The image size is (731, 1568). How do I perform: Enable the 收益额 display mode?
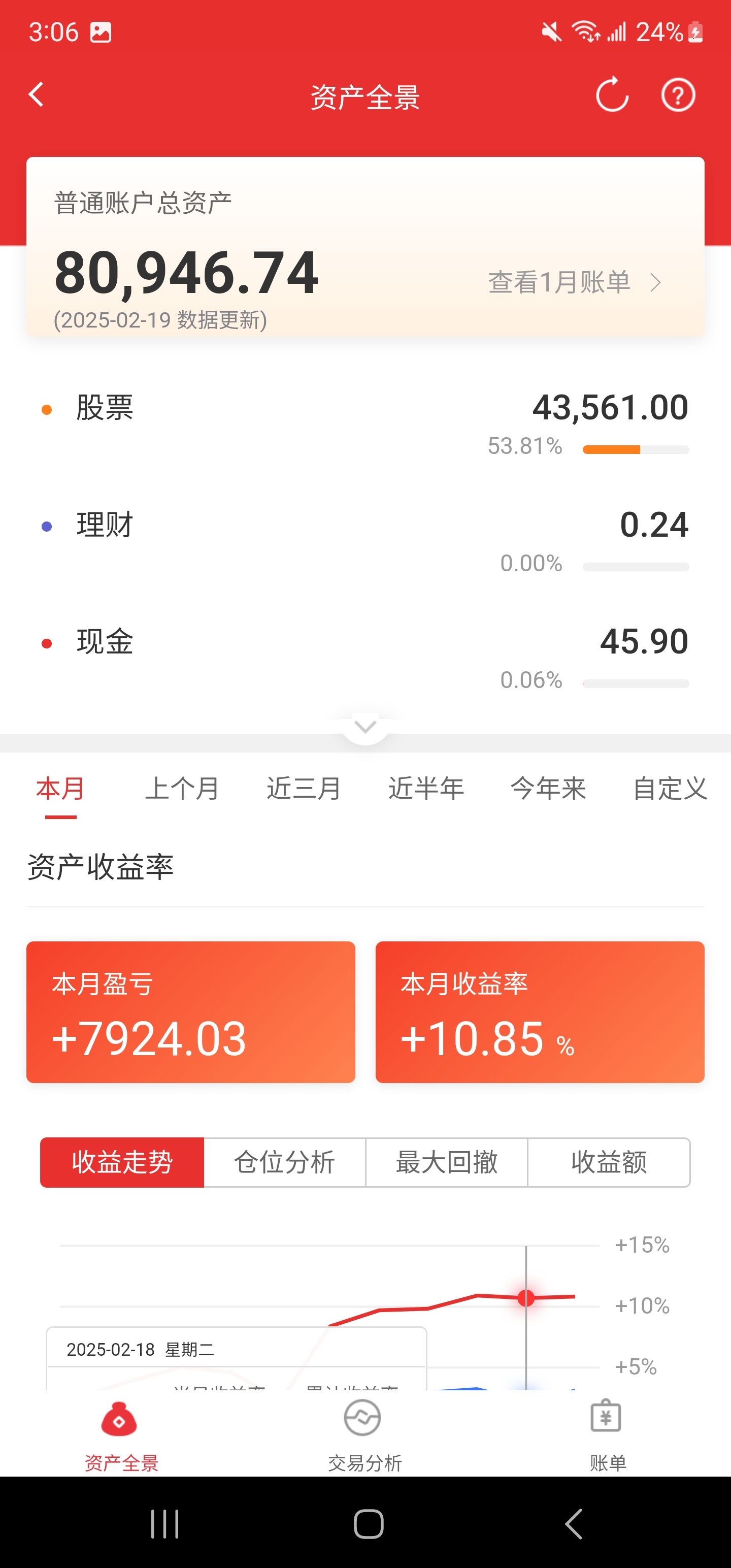[x=609, y=1161]
